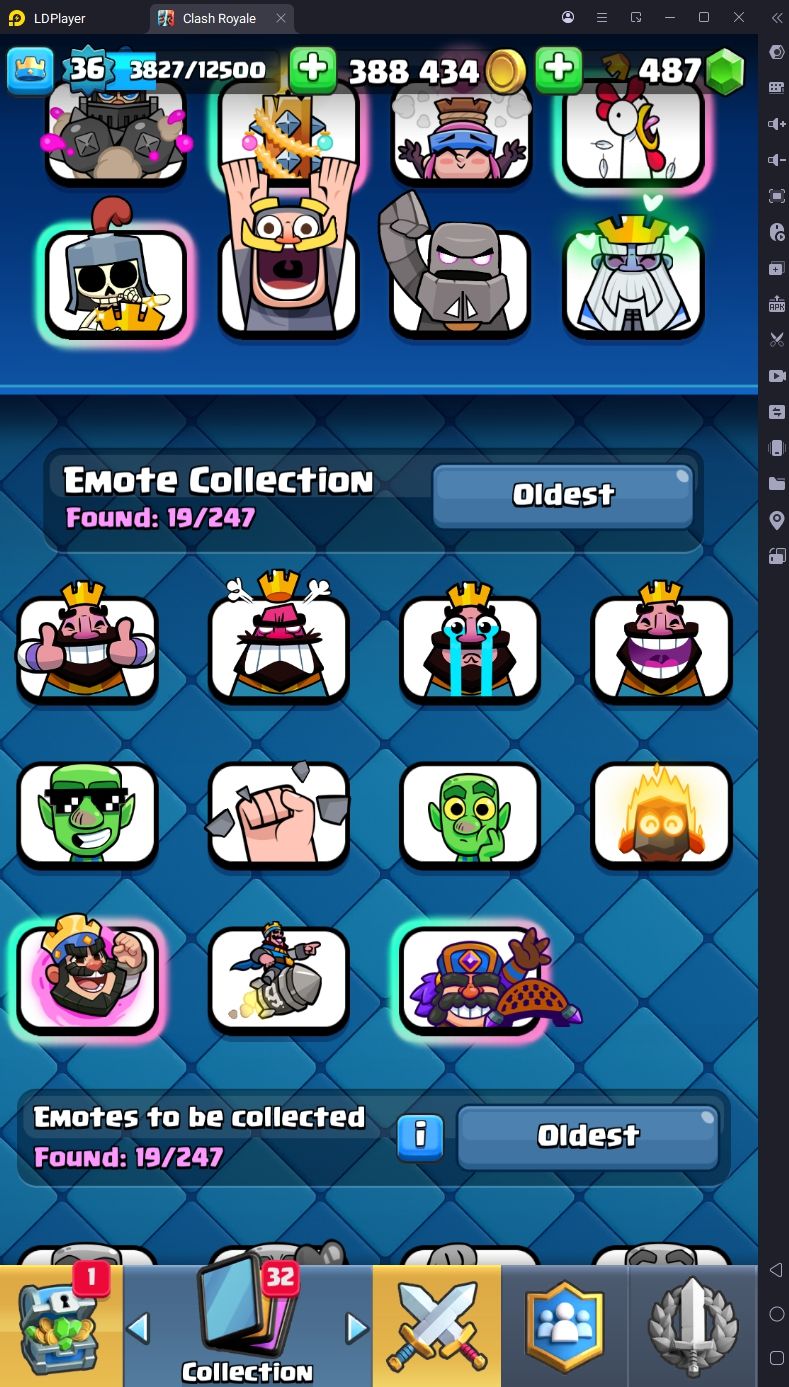Select the crying King emote
The width and height of the screenshot is (789, 1387).
(x=470, y=646)
